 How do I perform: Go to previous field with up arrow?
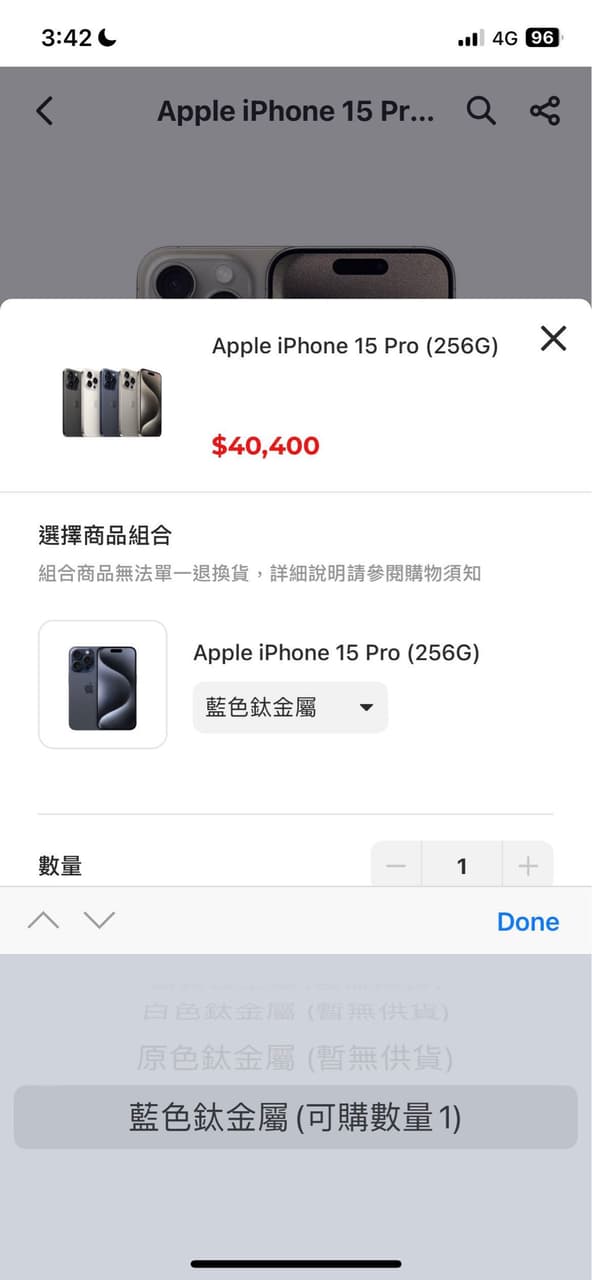[x=43, y=920]
